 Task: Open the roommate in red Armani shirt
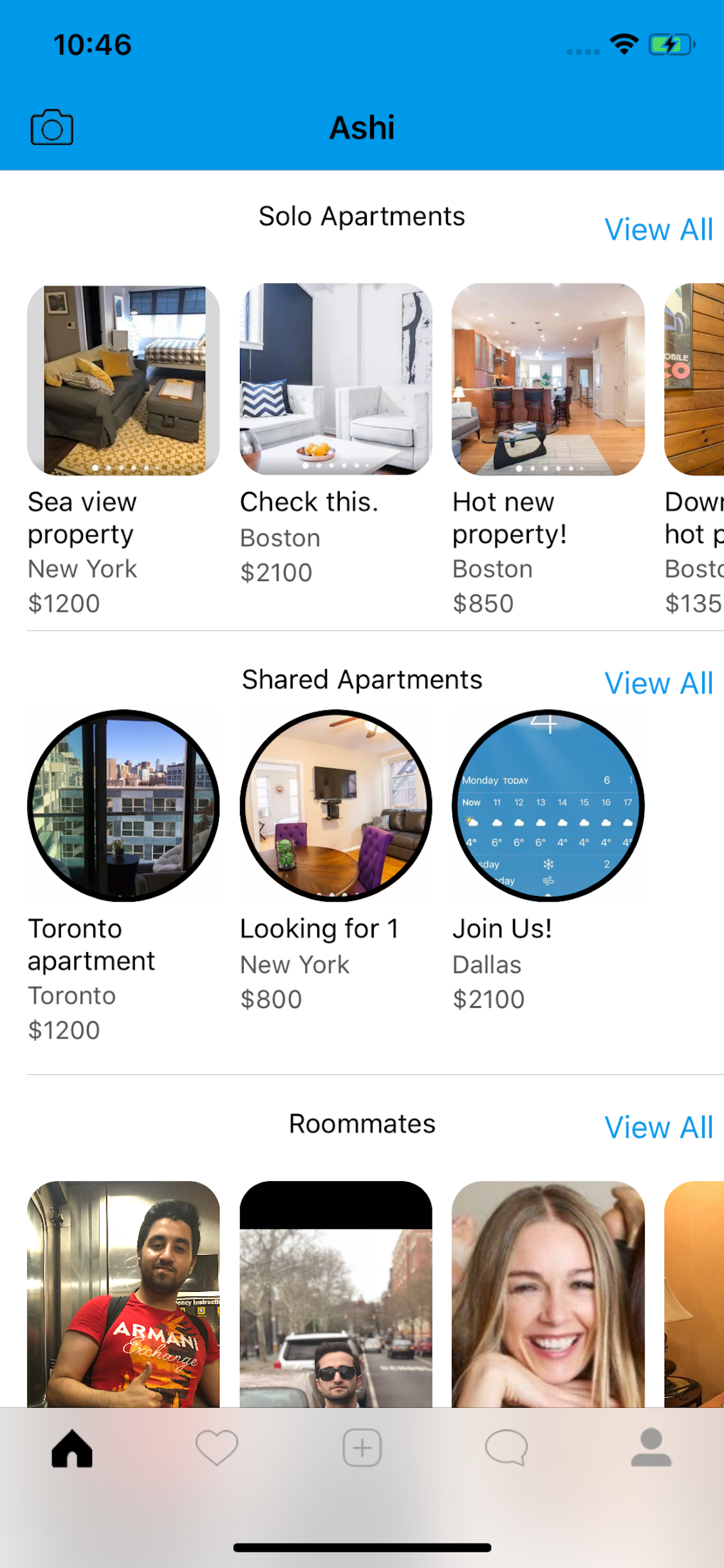[124, 1294]
